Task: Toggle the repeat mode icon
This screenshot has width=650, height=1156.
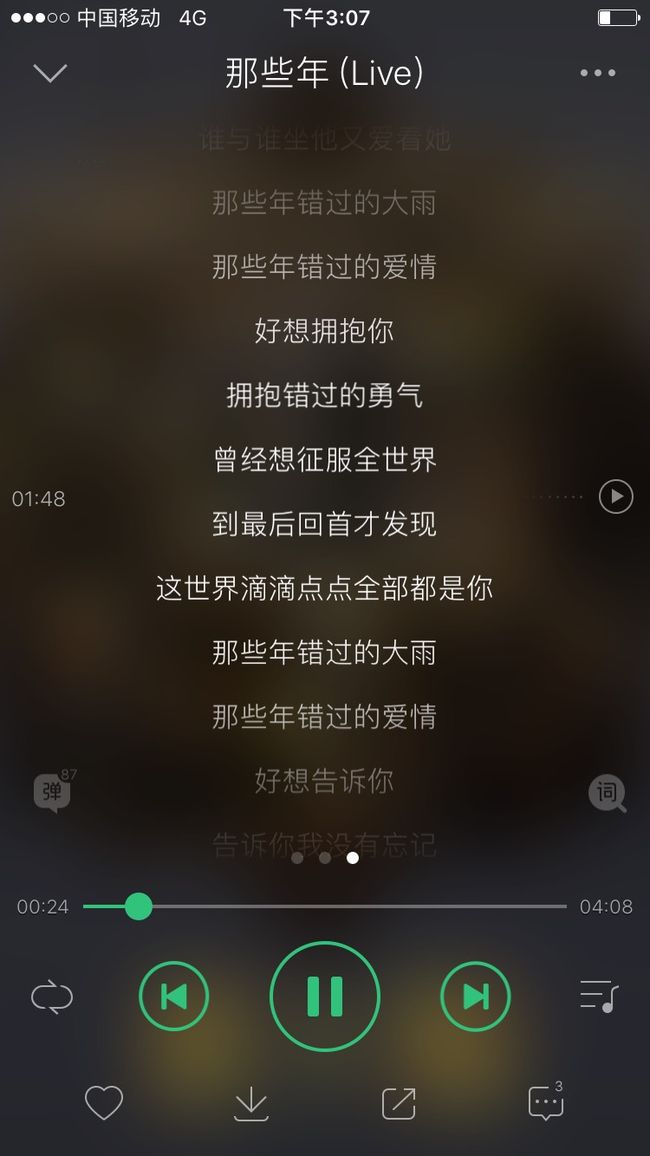Action: [x=52, y=997]
